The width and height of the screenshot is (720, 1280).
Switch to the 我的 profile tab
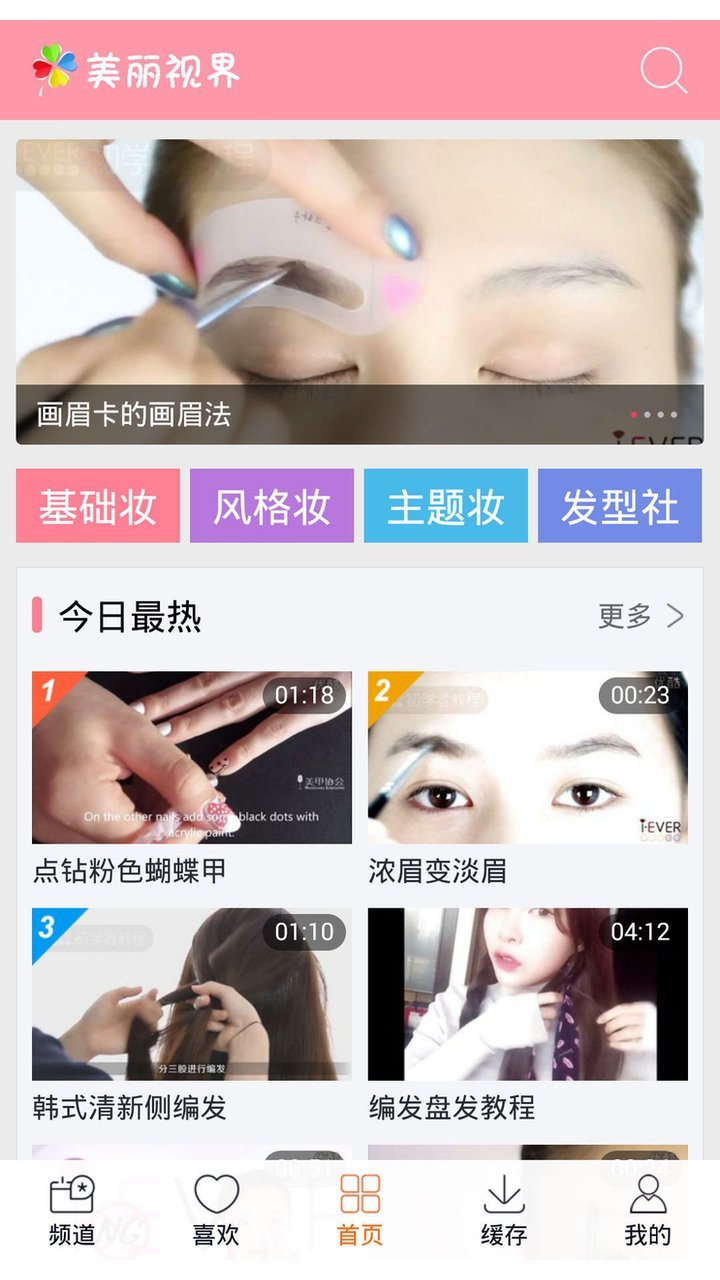[648, 1210]
